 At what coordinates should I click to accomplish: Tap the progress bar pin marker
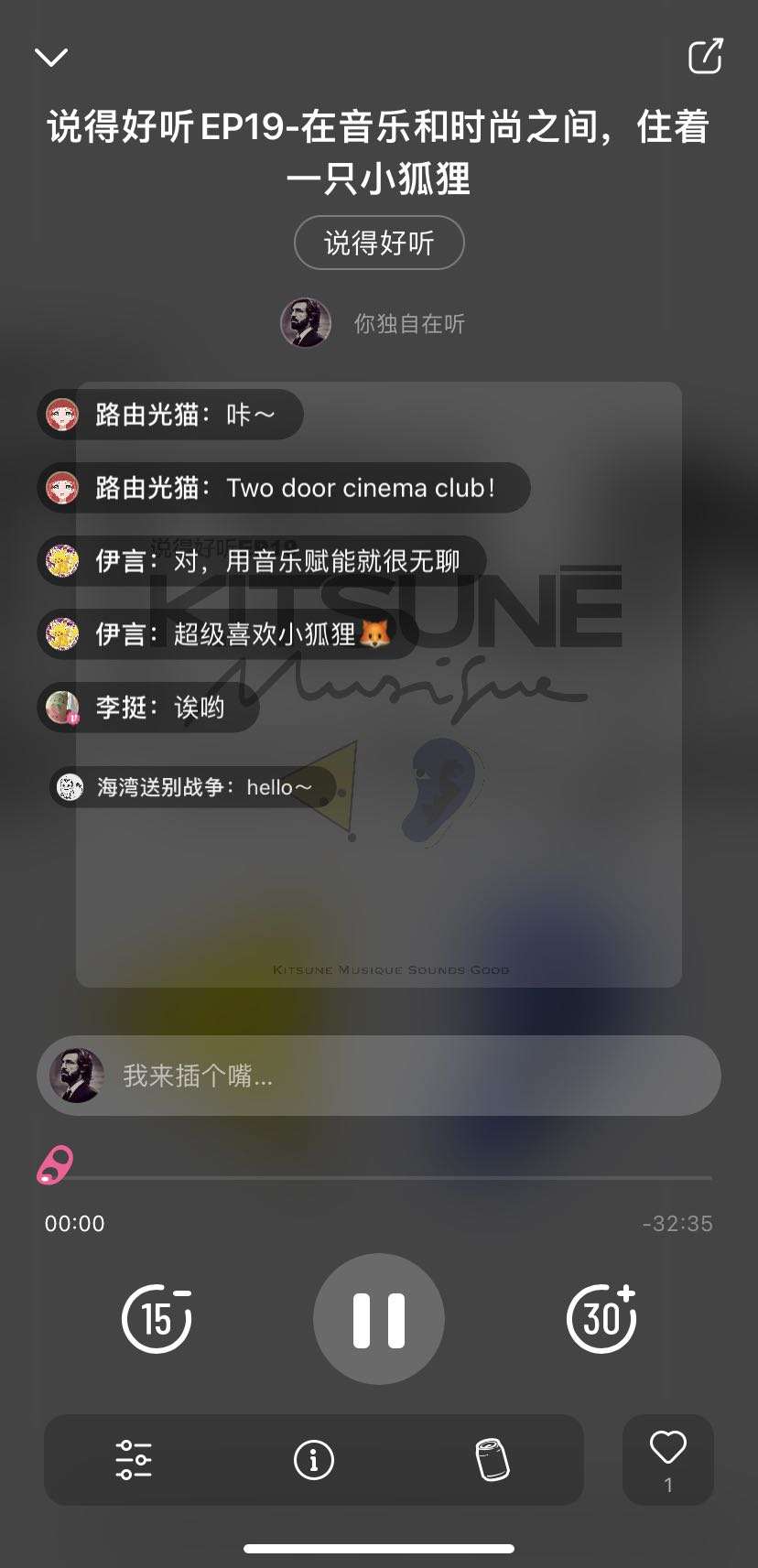pos(54,1165)
